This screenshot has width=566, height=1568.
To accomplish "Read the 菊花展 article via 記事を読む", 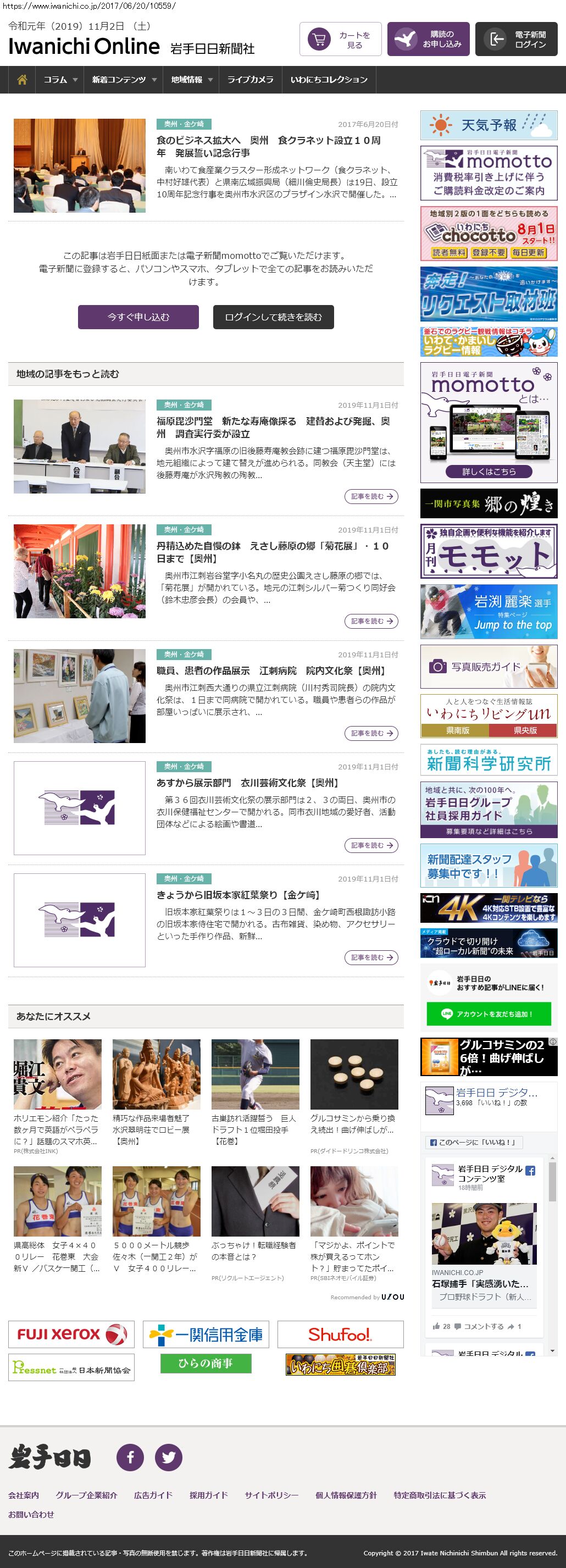I will (x=370, y=622).
